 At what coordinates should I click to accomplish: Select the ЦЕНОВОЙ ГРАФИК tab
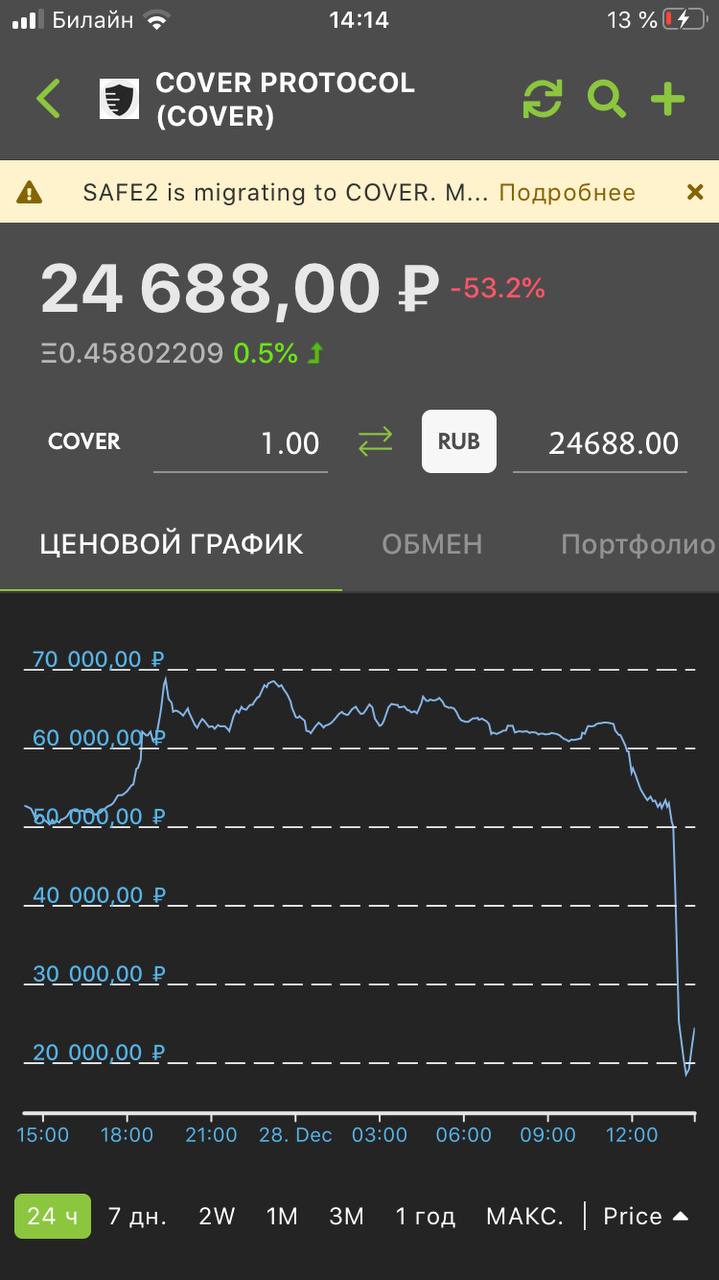point(171,544)
